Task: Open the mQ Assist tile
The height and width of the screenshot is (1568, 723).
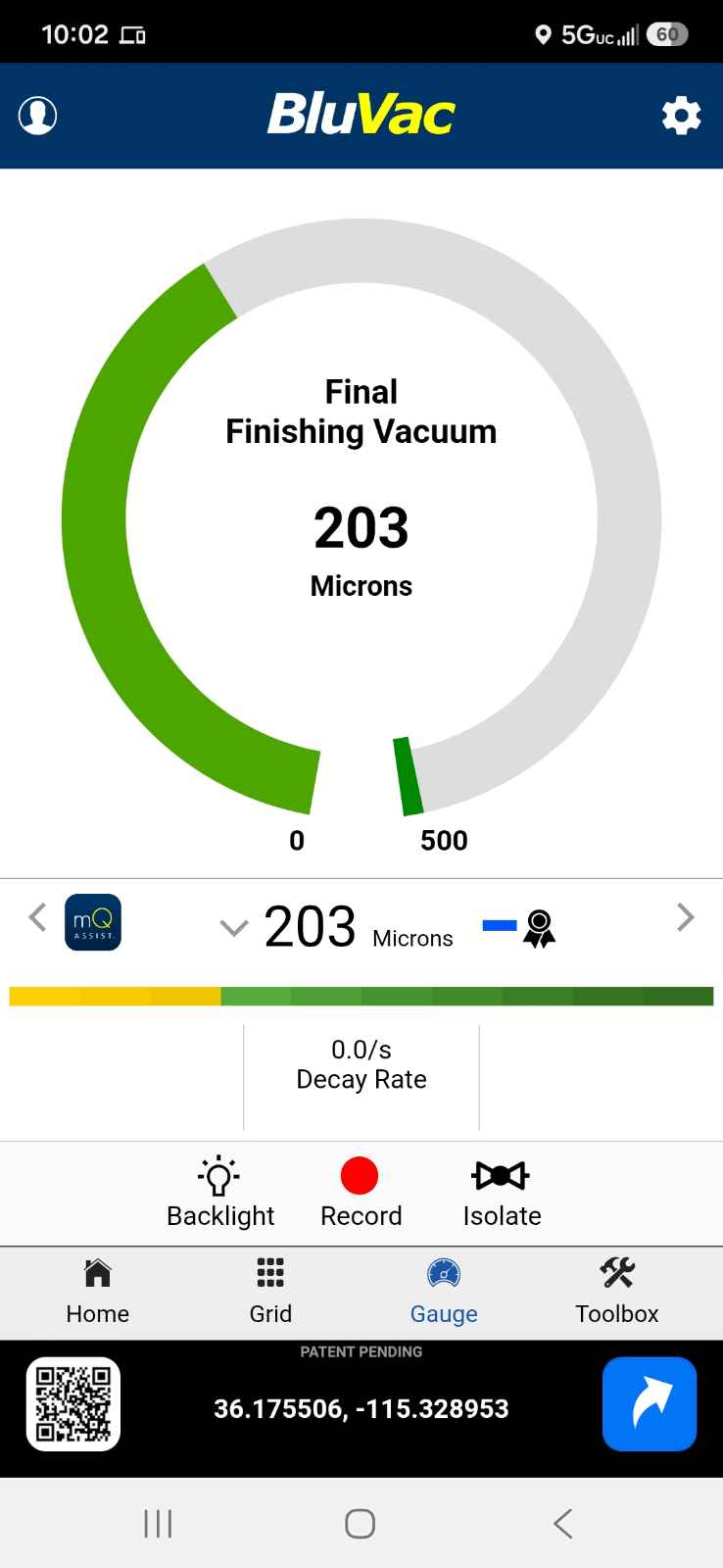Action: click(93, 922)
